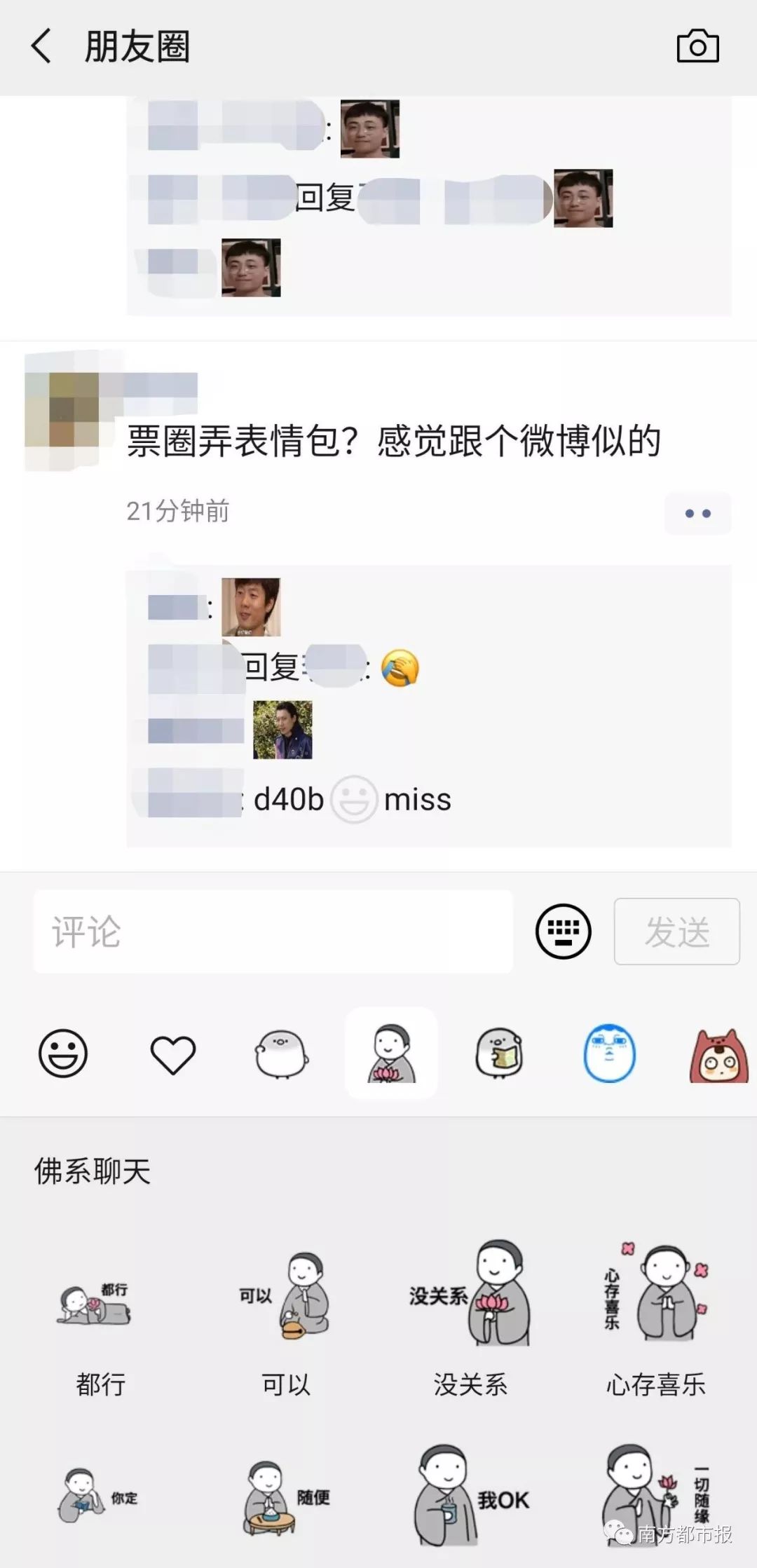757x1568 pixels.
Task: Select the white round bird sticker pack
Action: point(281,1054)
